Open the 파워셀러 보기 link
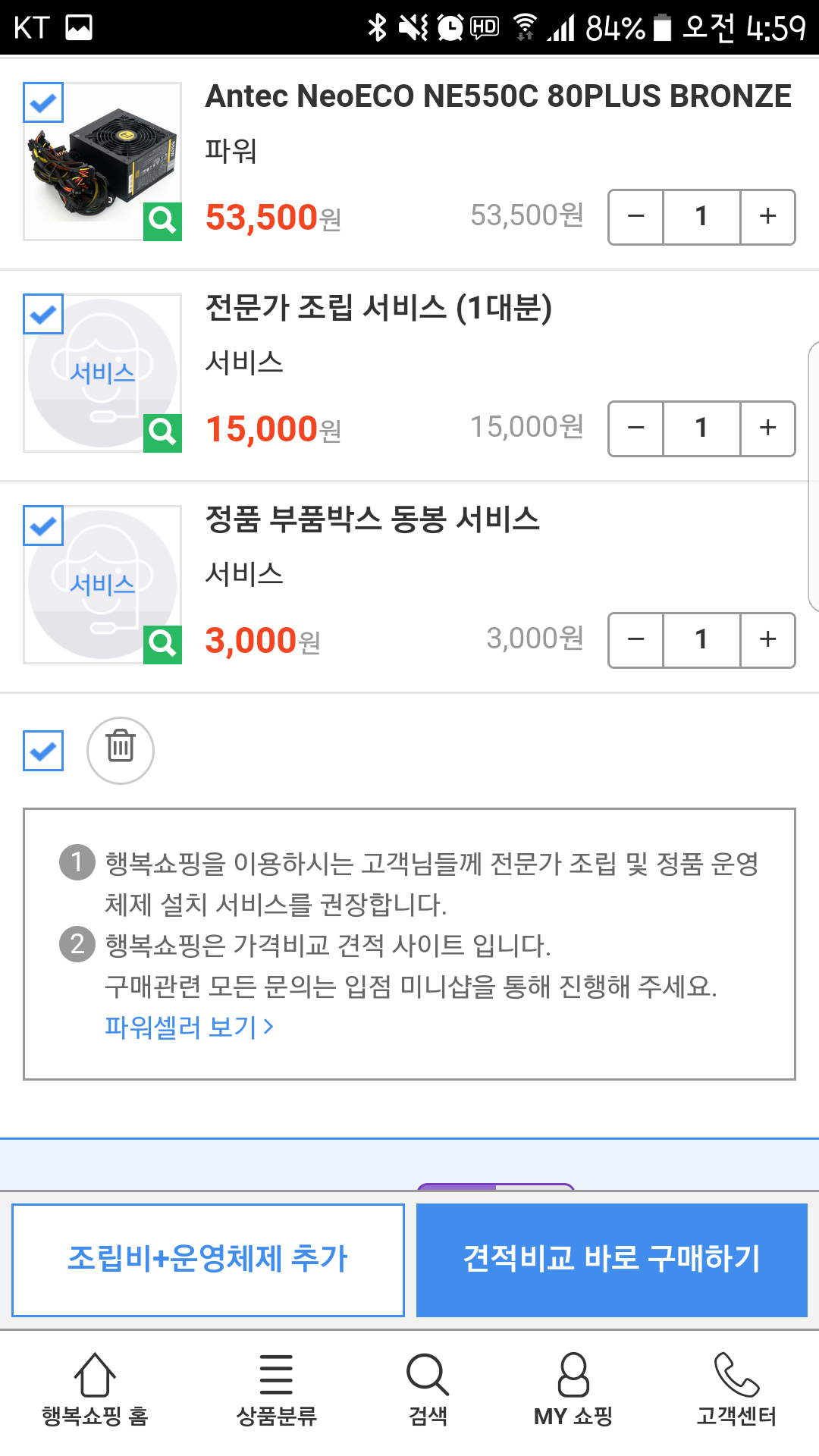Screen dimensions: 819x1456 [x=189, y=1027]
